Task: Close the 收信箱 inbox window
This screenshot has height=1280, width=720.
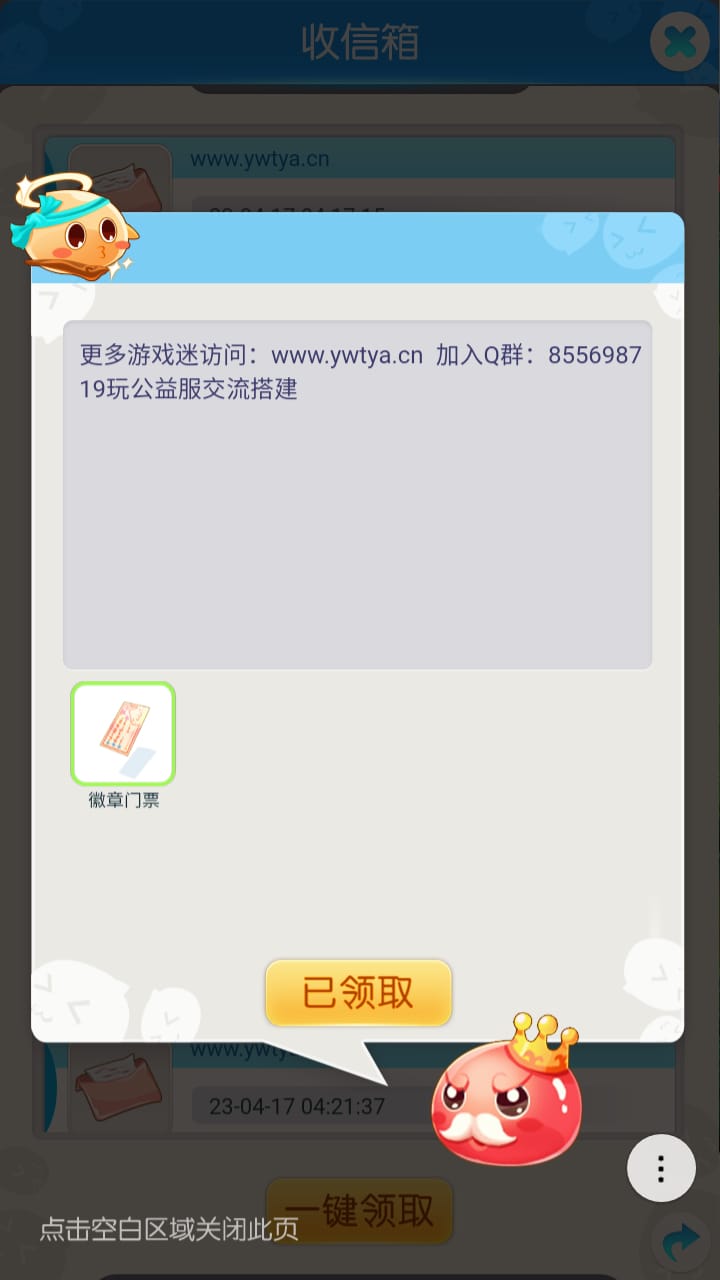Action: pos(679,42)
